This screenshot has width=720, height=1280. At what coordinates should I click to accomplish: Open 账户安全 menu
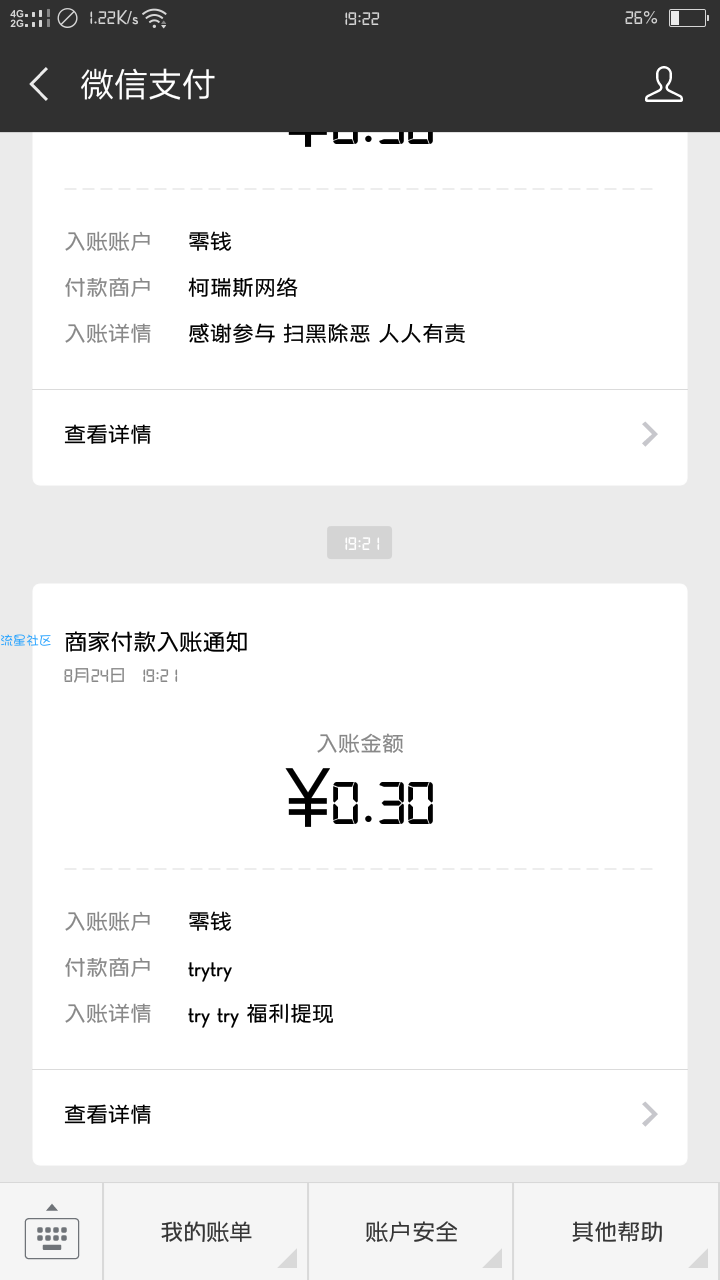point(411,1232)
